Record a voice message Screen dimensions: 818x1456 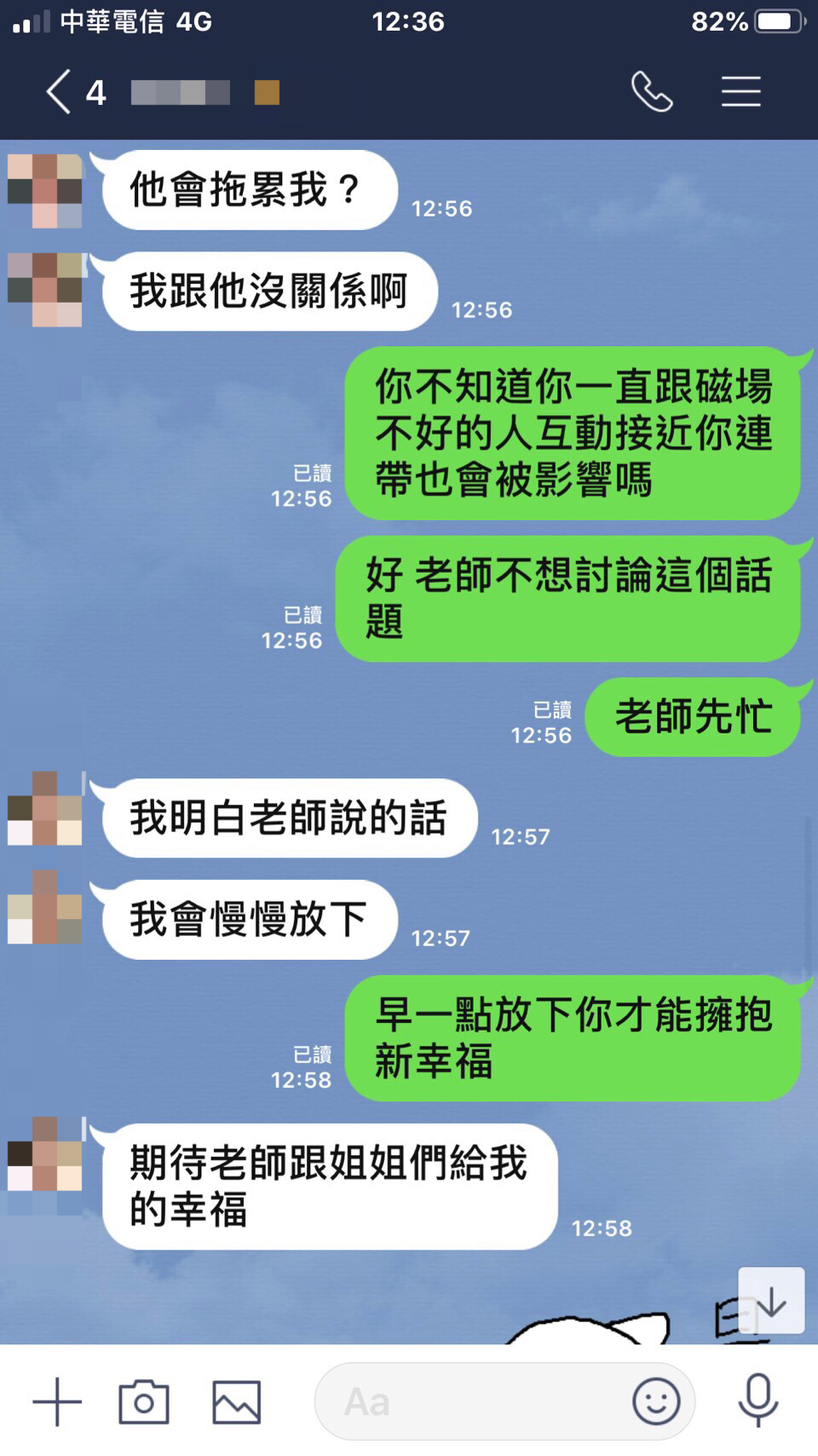click(x=758, y=1401)
